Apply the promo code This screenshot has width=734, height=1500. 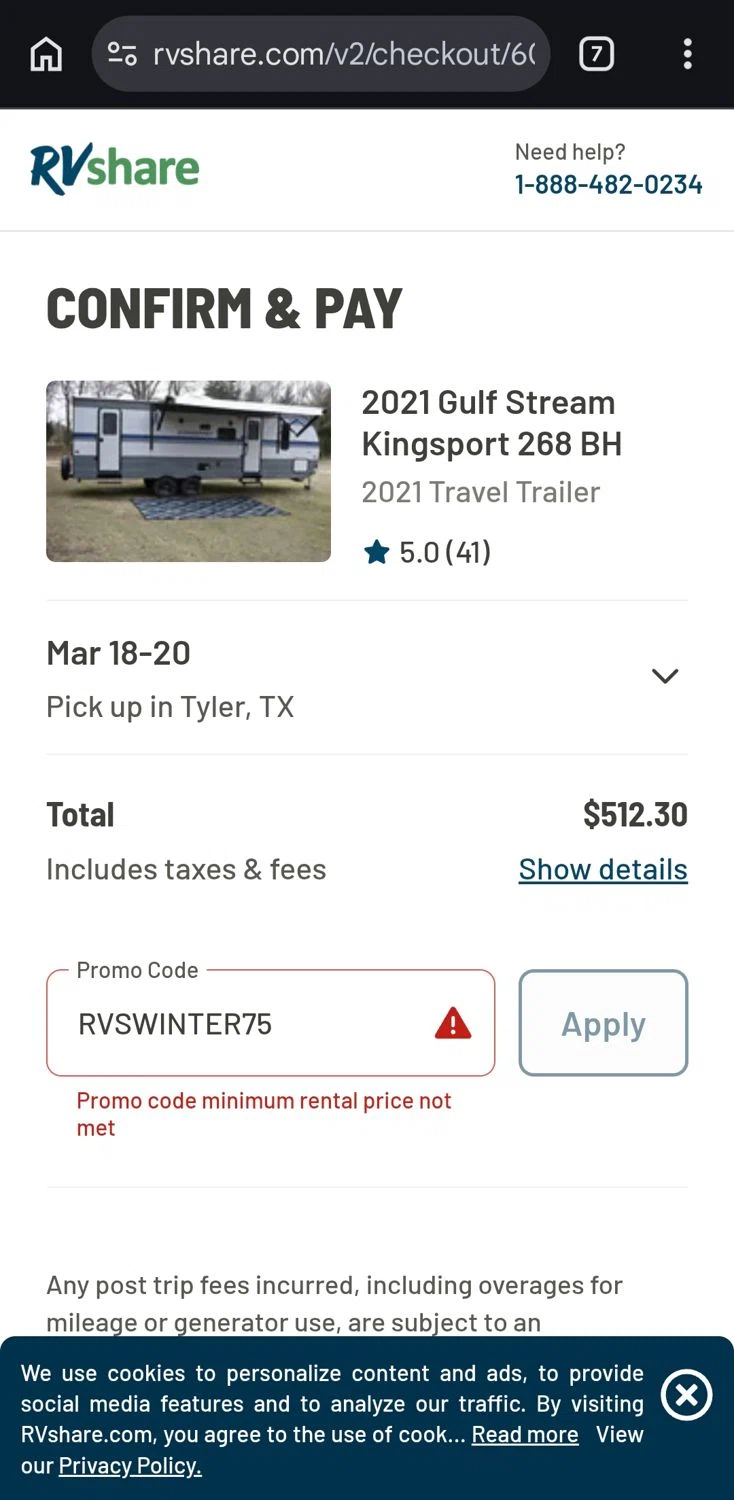tap(603, 1024)
